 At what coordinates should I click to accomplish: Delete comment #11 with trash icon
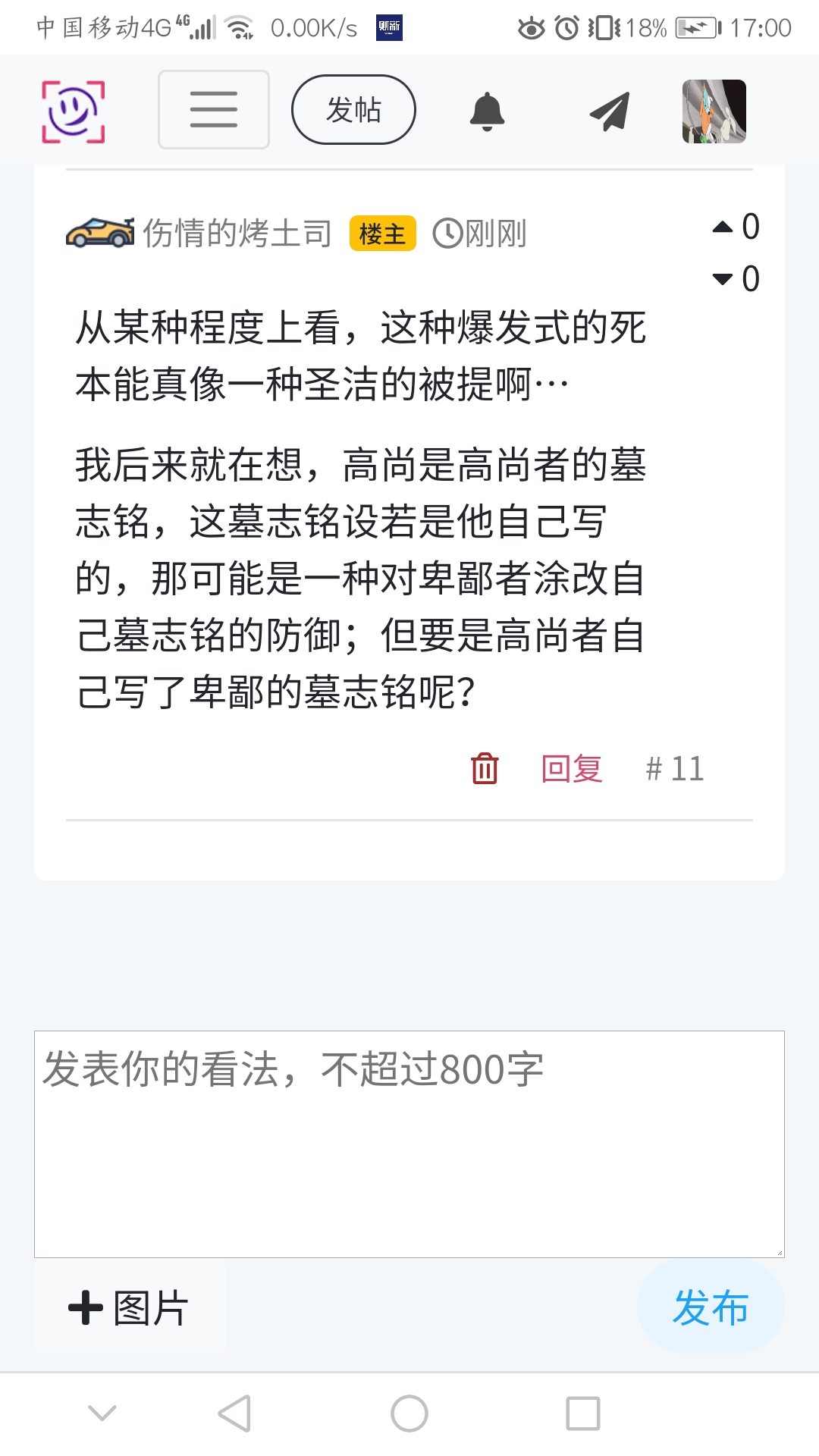click(x=485, y=768)
